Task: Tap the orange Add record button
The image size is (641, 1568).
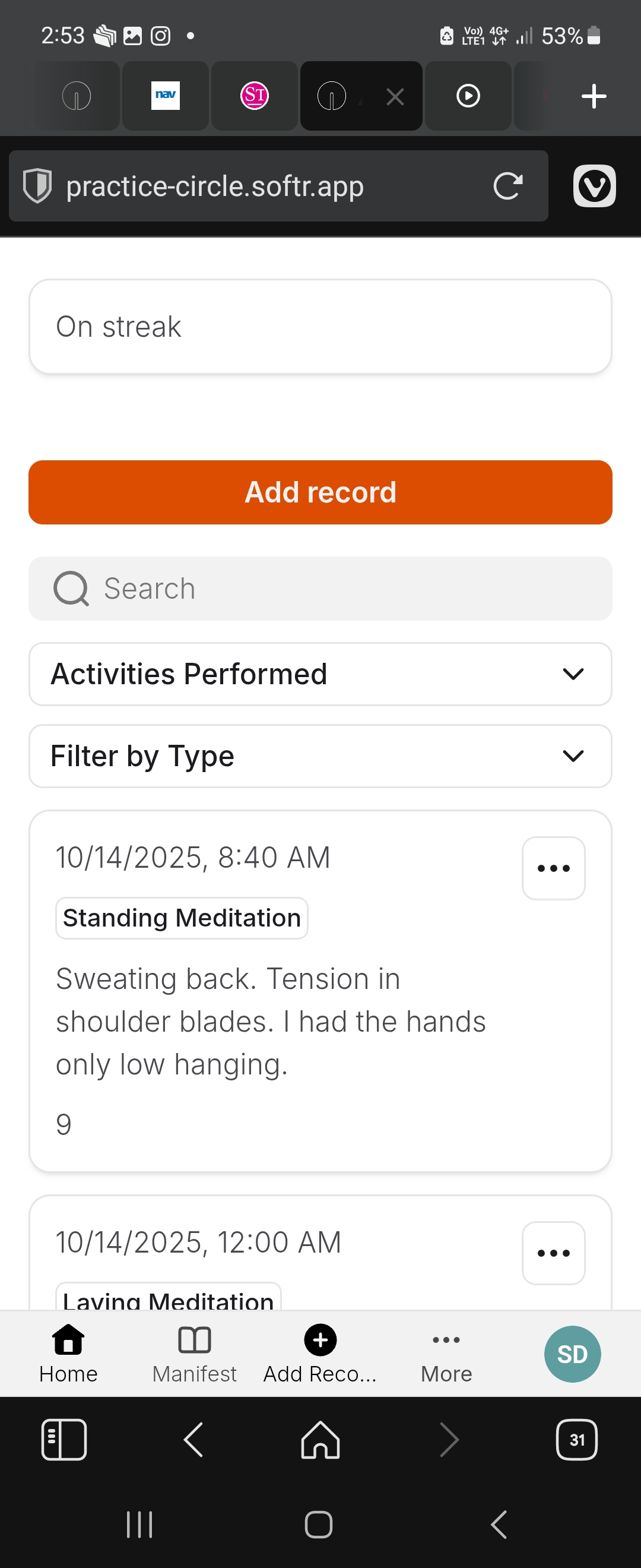Action: (320, 492)
